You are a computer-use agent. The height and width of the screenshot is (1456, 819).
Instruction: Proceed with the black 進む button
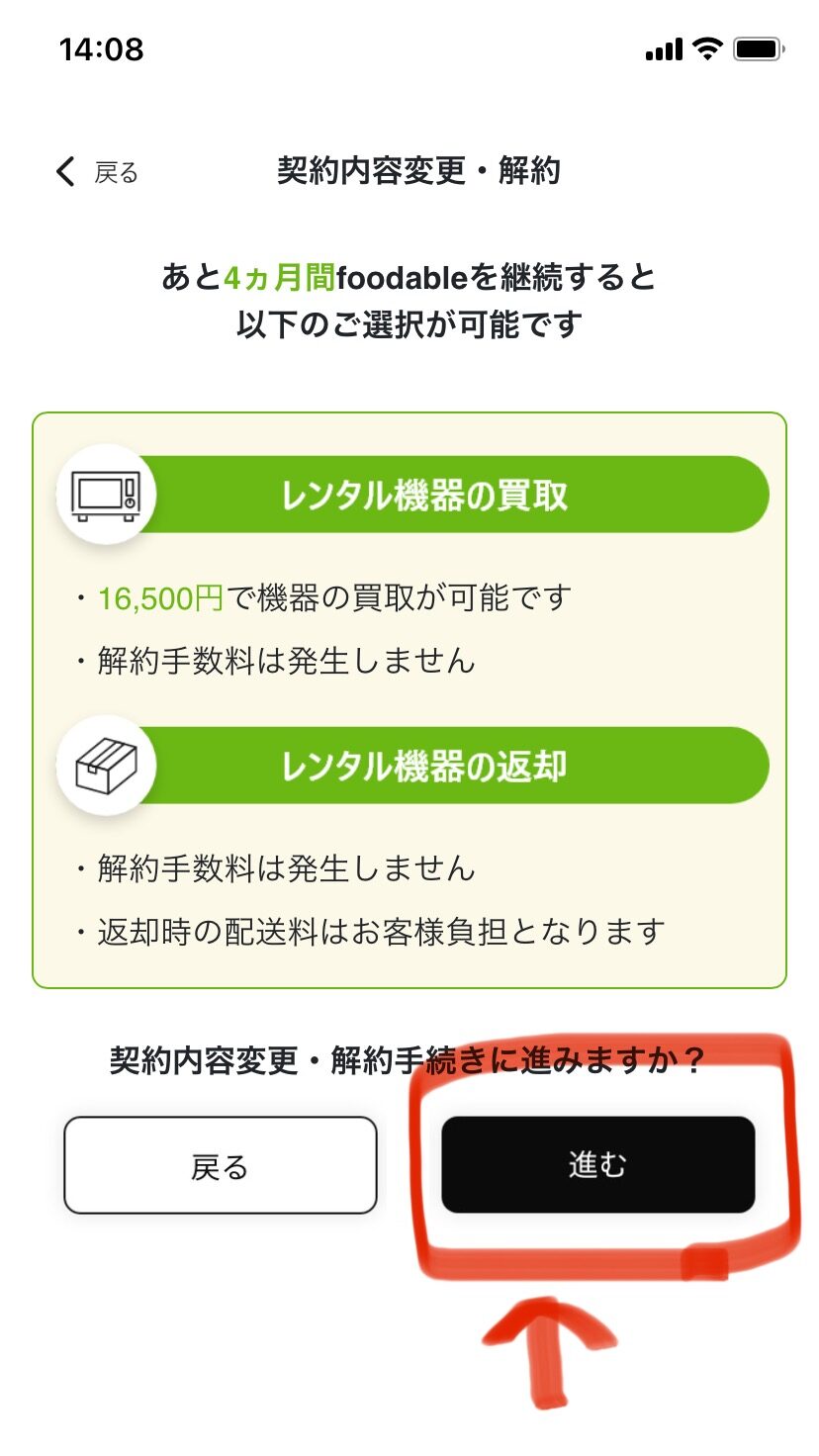tap(598, 1164)
